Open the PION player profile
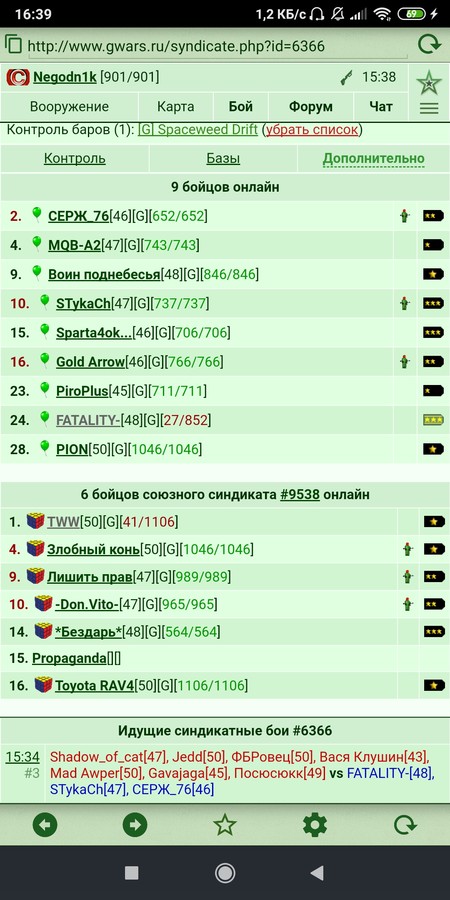 [x=72, y=449]
